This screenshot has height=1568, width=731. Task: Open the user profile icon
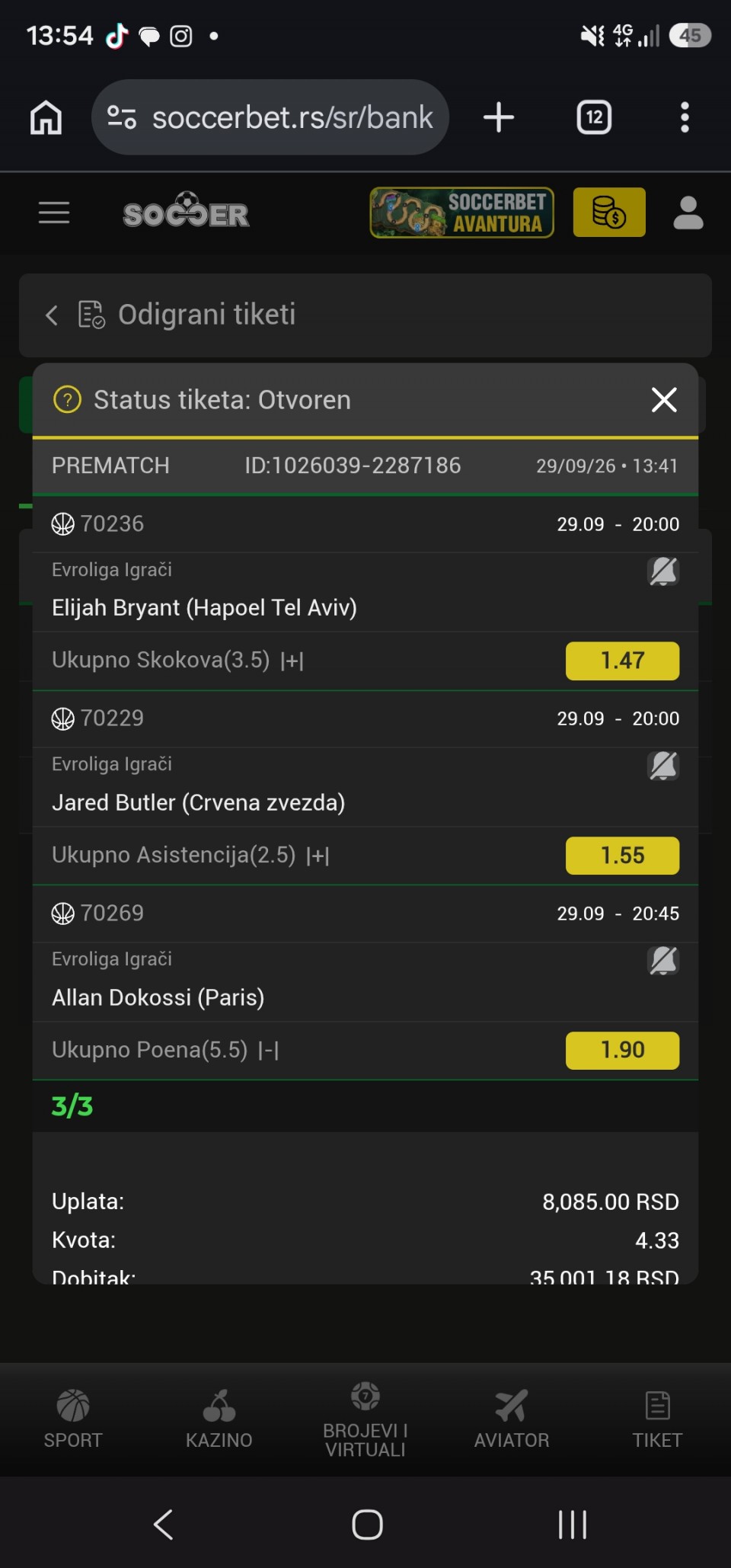click(x=688, y=213)
